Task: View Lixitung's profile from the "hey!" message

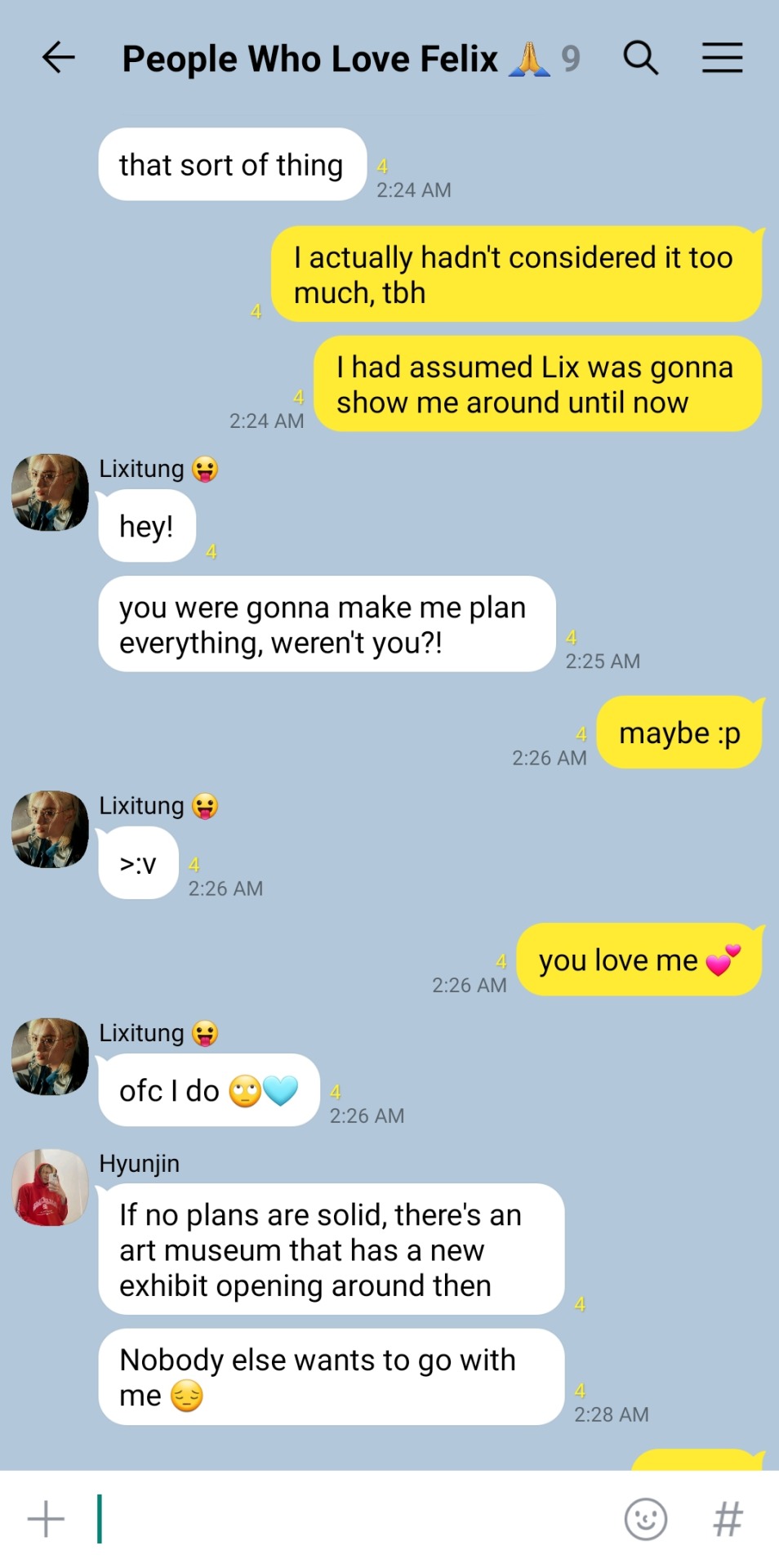Action: point(51,492)
